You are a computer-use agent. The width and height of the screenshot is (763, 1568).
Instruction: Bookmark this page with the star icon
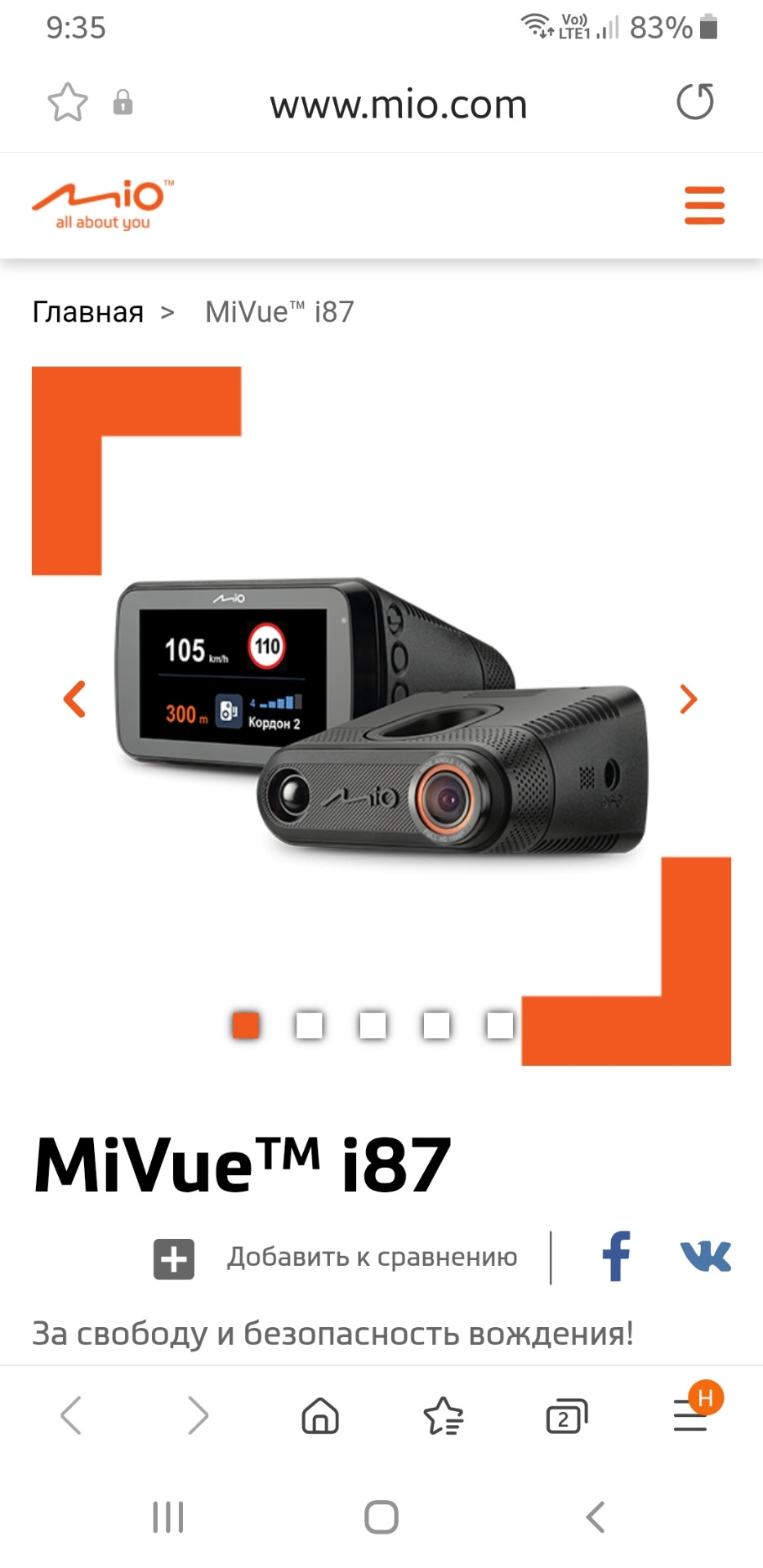[x=67, y=103]
